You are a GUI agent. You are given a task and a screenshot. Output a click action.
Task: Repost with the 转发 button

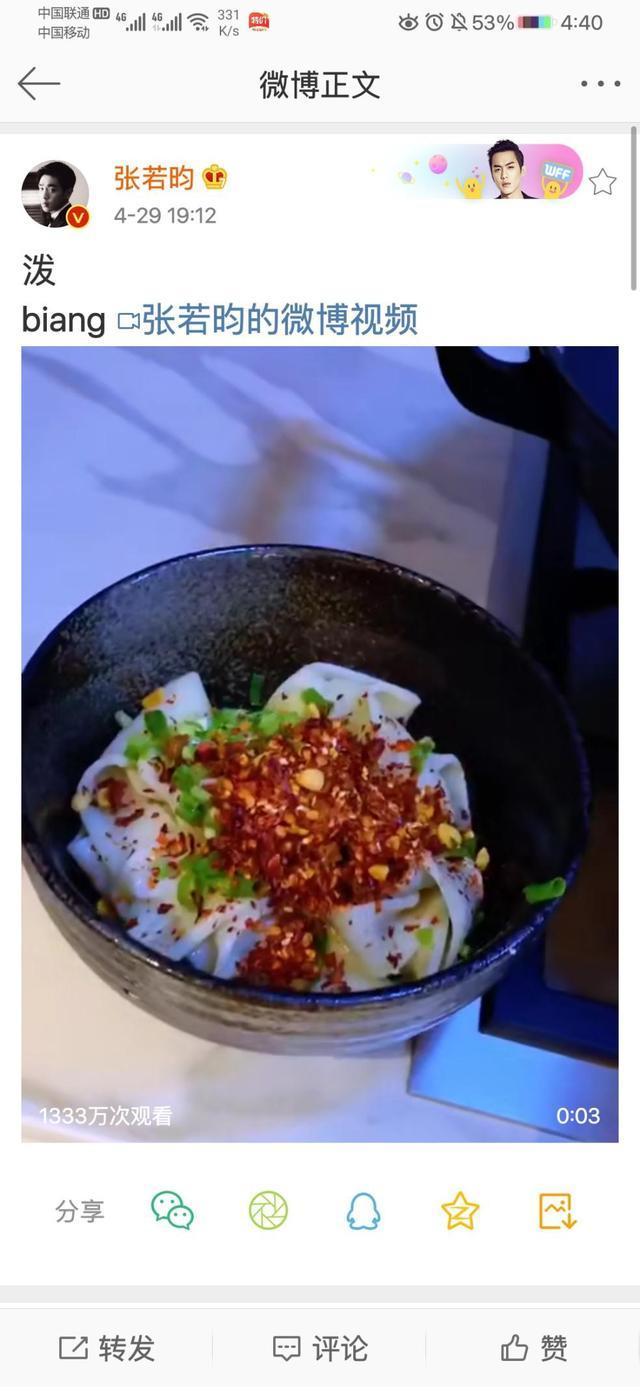(x=107, y=1348)
